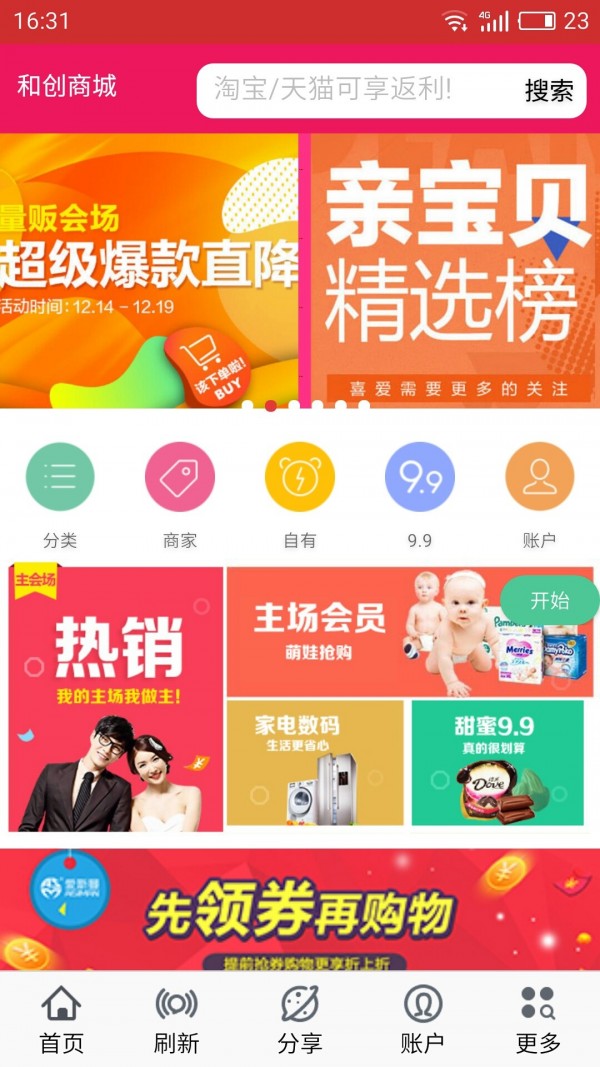This screenshot has width=600, height=1067.
Task: Tap the 搜索 button
Action: click(548, 90)
